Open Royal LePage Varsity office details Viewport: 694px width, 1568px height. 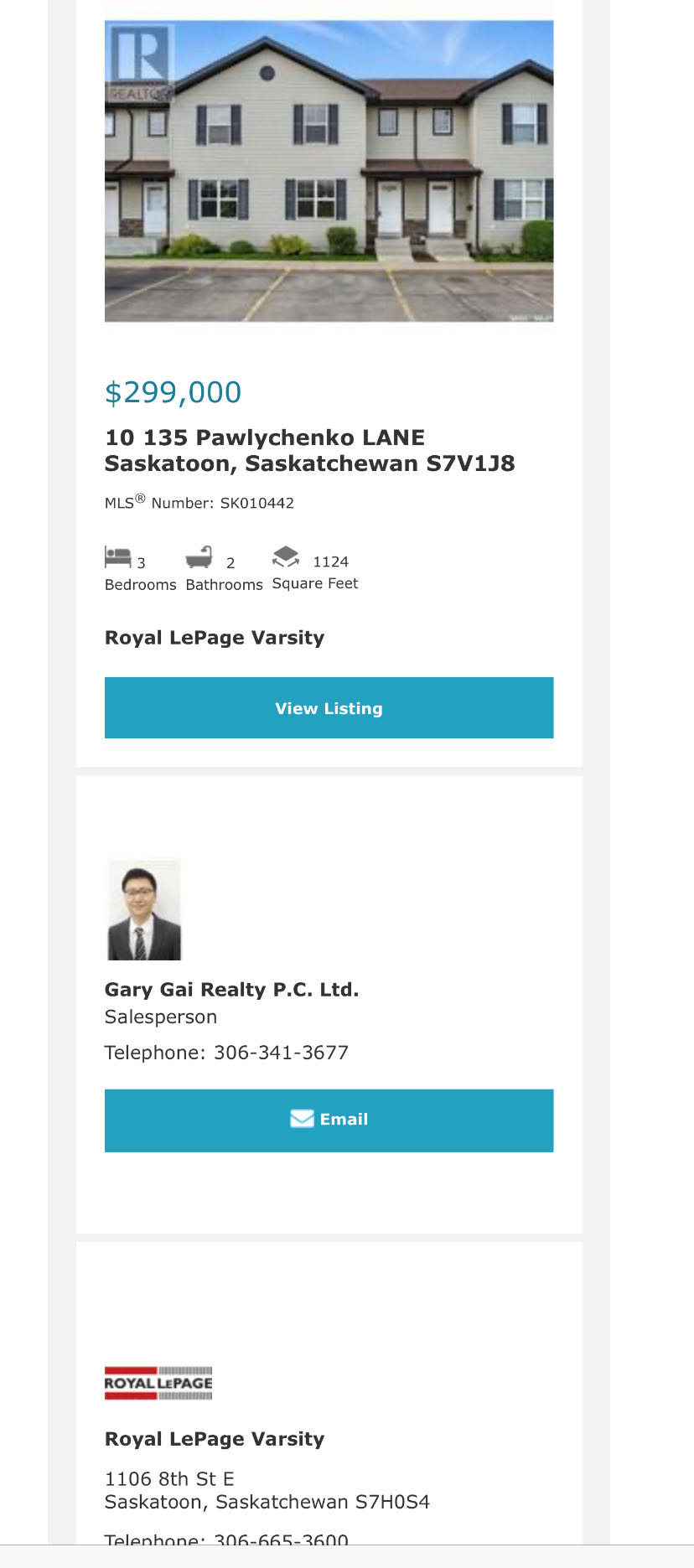tap(214, 1439)
